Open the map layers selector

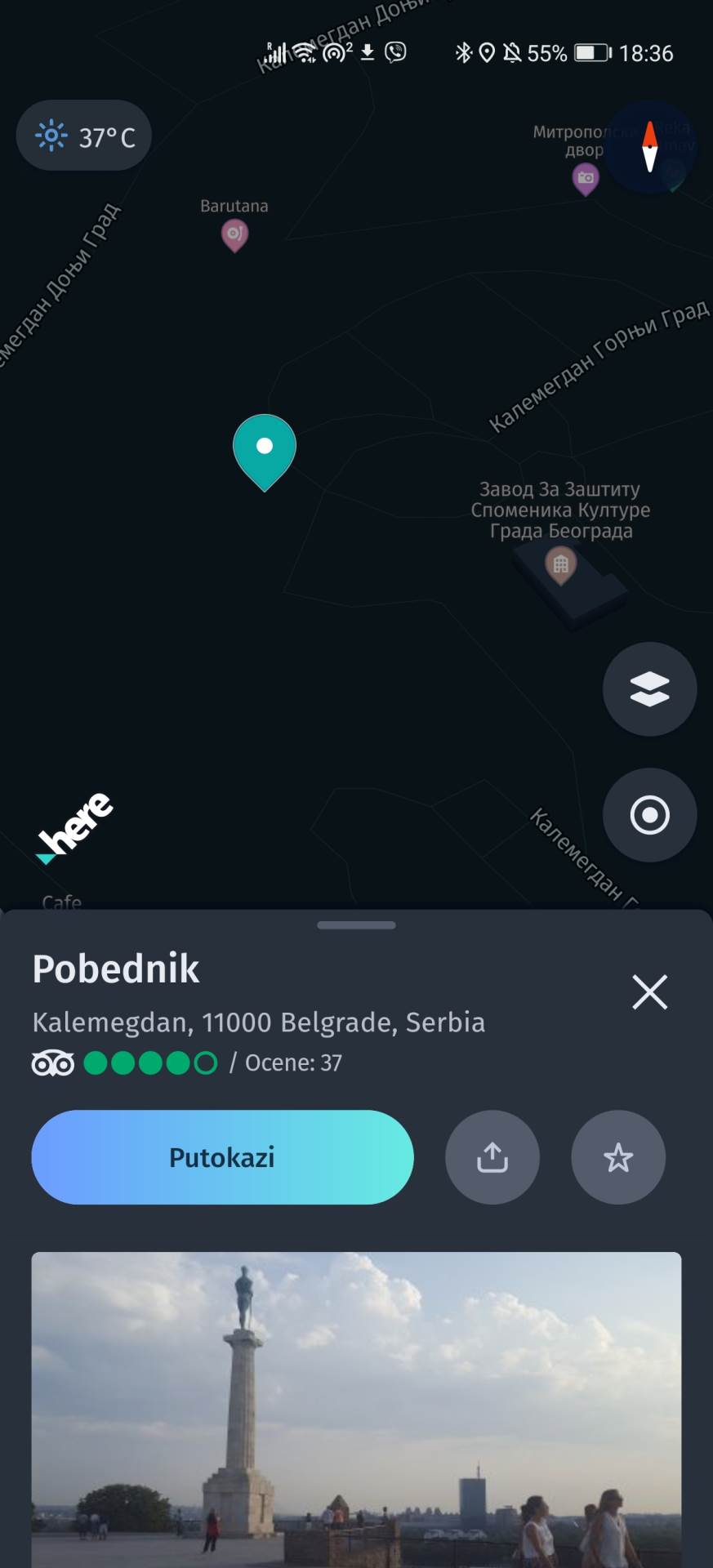coord(649,688)
